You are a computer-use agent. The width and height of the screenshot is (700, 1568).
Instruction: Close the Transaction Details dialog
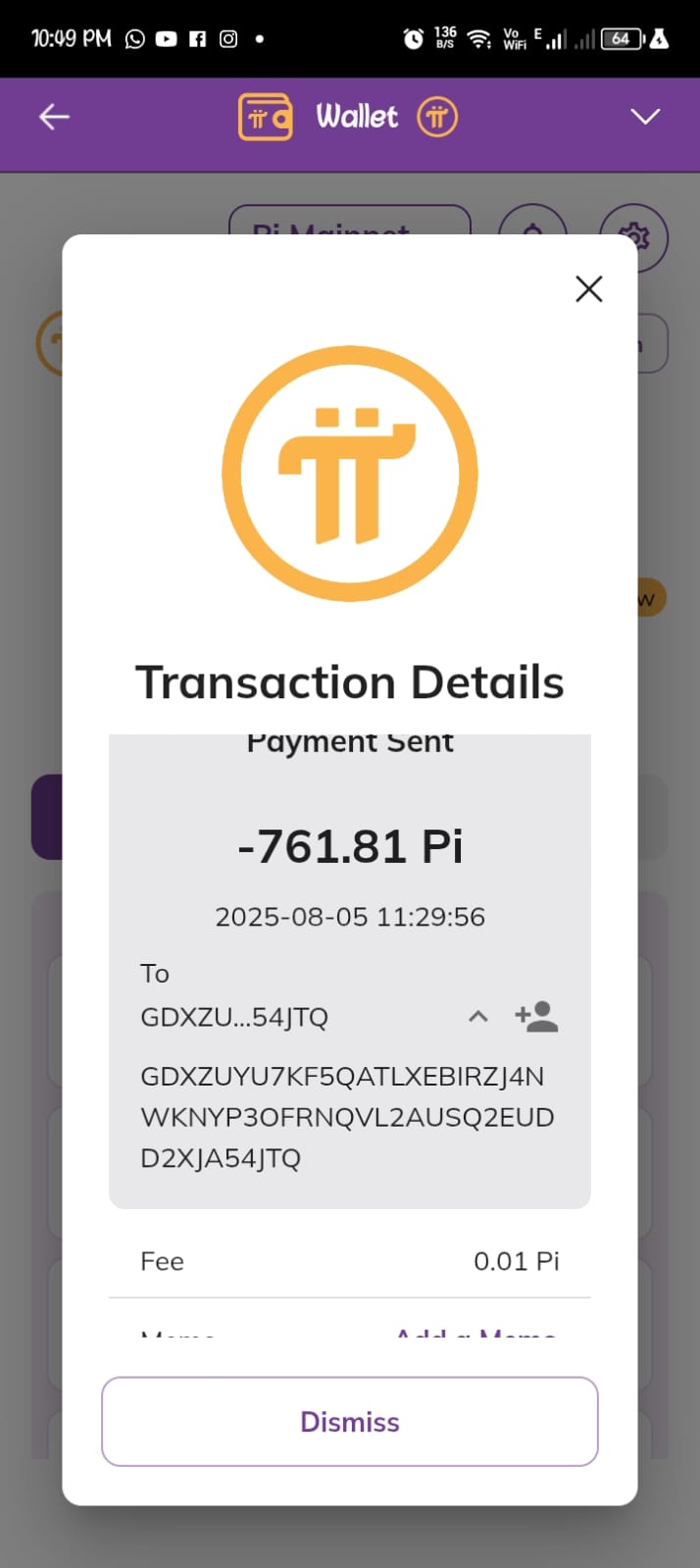[x=588, y=288]
